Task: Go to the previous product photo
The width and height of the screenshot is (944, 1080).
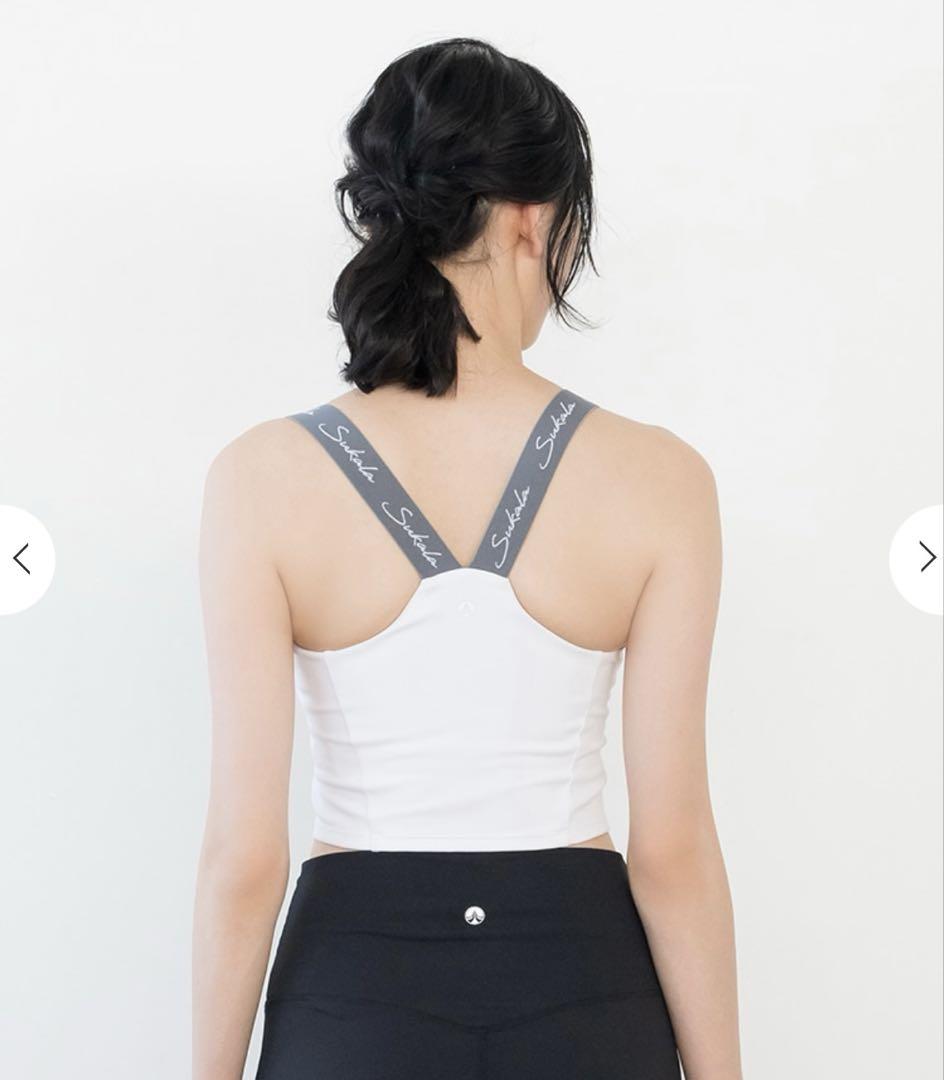Action: [22, 559]
